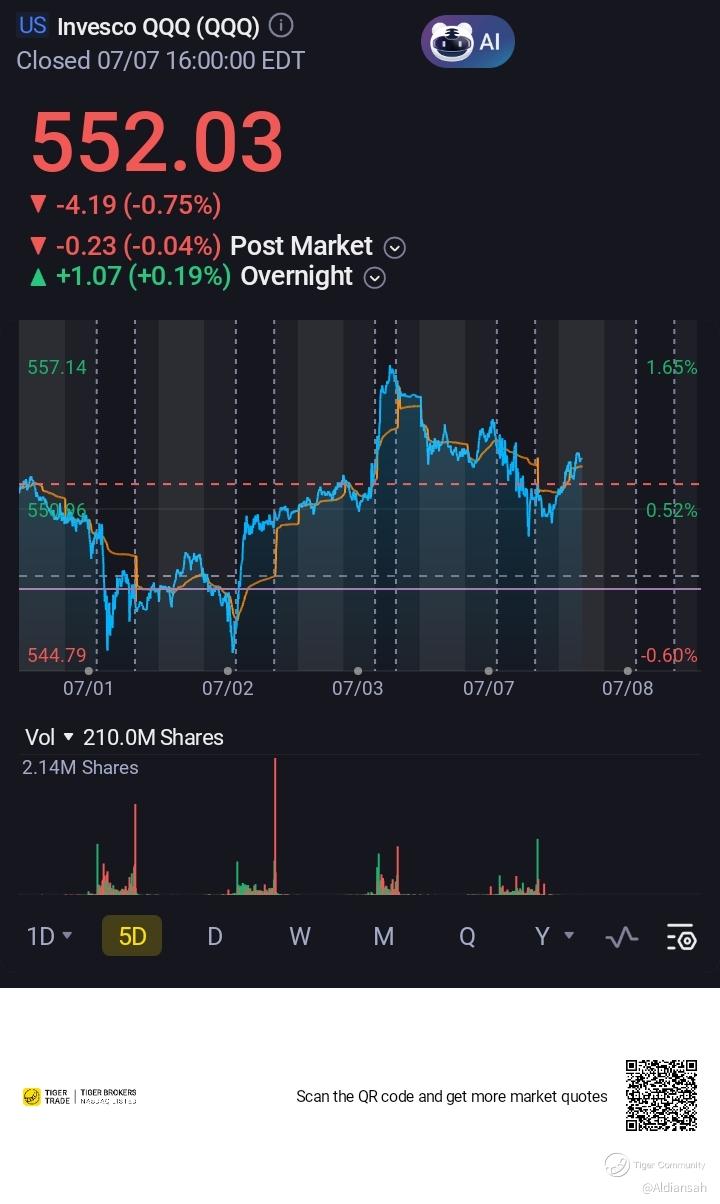Screen dimensions: 720x1204
Task: Open the AI assistant button
Action: click(x=467, y=42)
